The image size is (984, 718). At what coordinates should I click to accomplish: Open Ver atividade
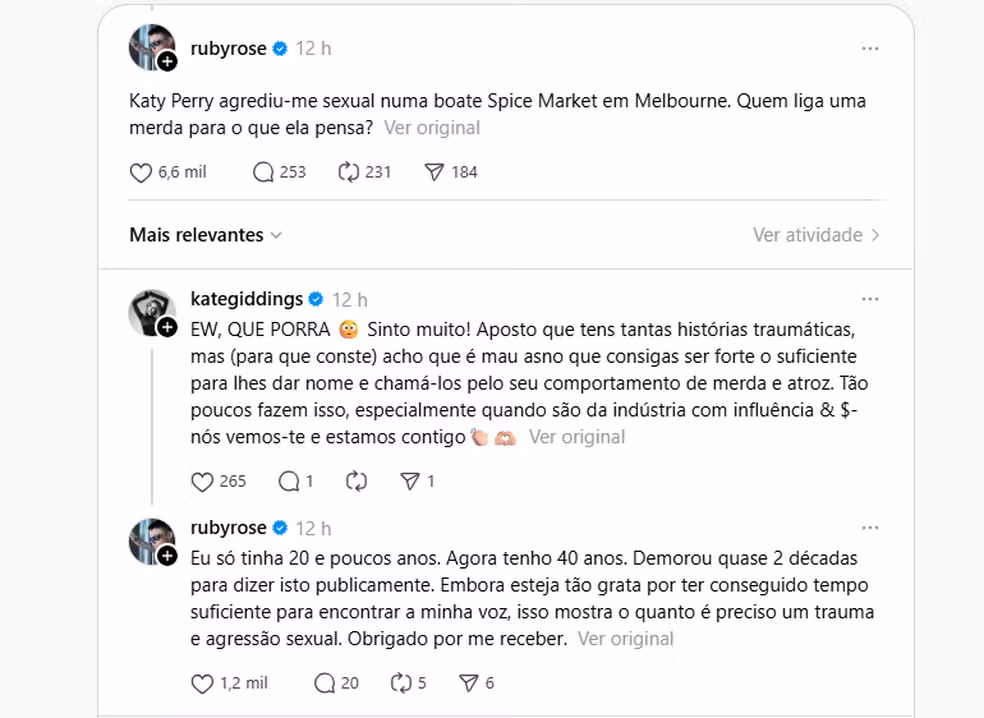tap(816, 235)
